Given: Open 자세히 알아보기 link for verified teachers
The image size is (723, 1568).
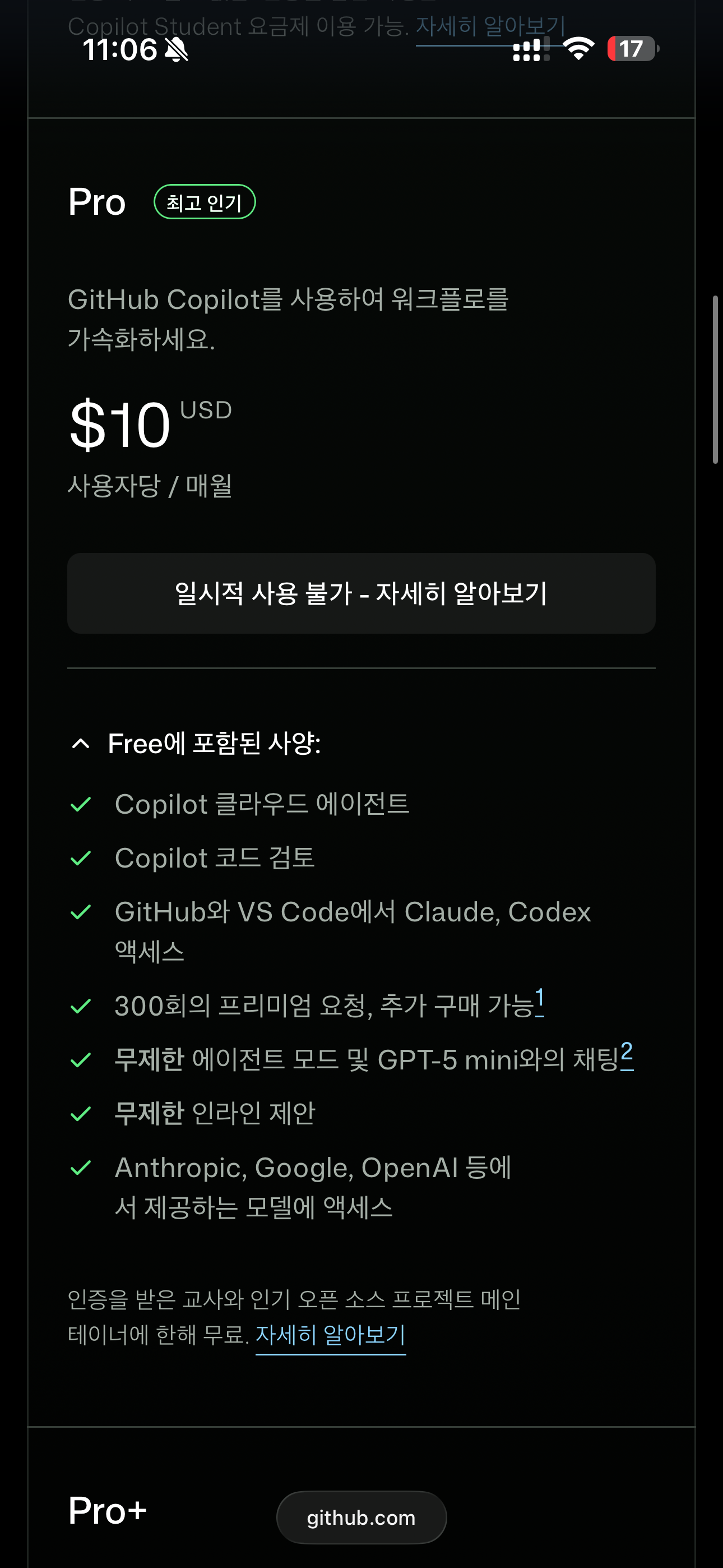Looking at the screenshot, I should (x=331, y=1335).
